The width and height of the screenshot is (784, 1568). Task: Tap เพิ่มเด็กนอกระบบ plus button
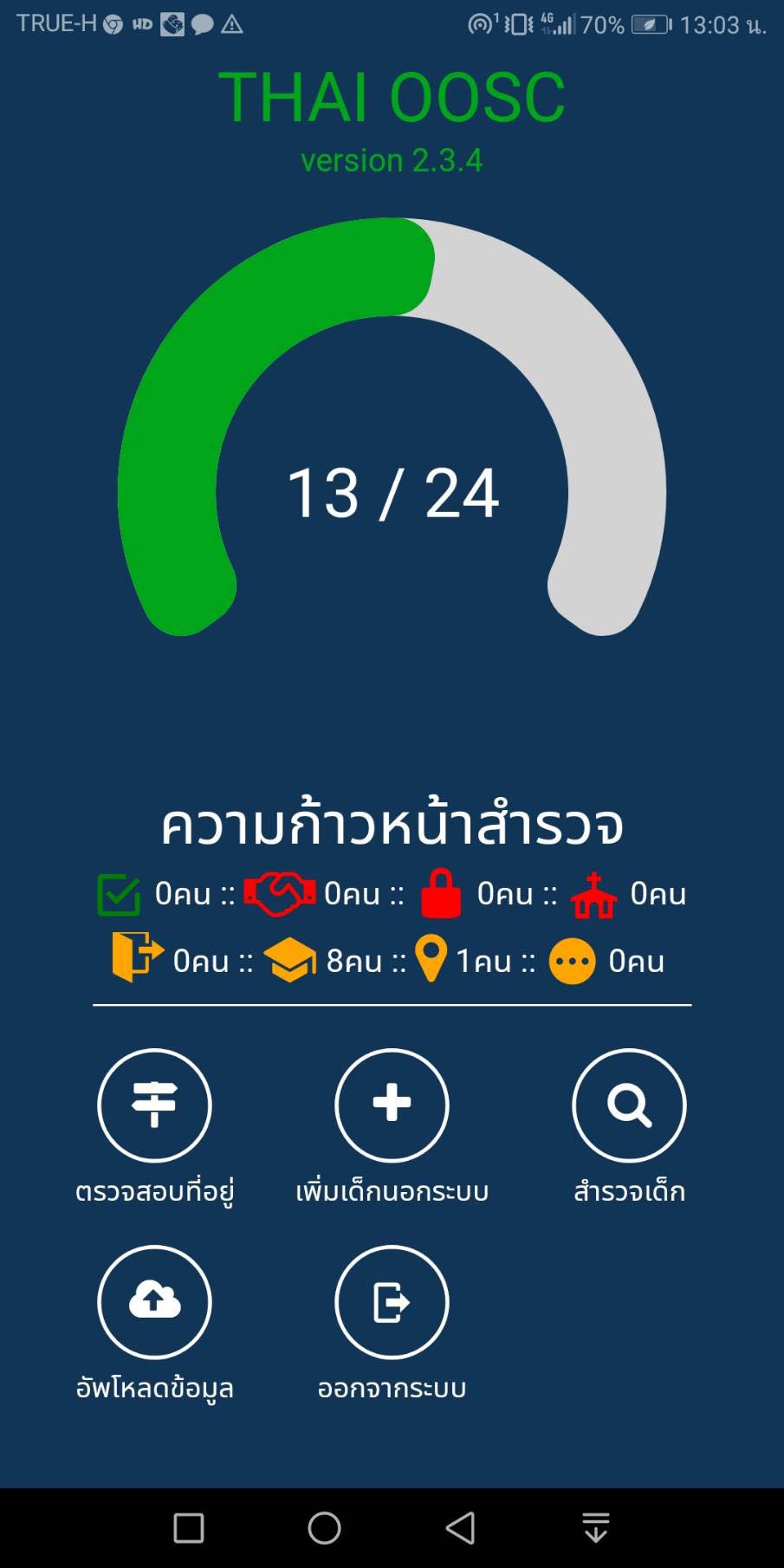(392, 1105)
